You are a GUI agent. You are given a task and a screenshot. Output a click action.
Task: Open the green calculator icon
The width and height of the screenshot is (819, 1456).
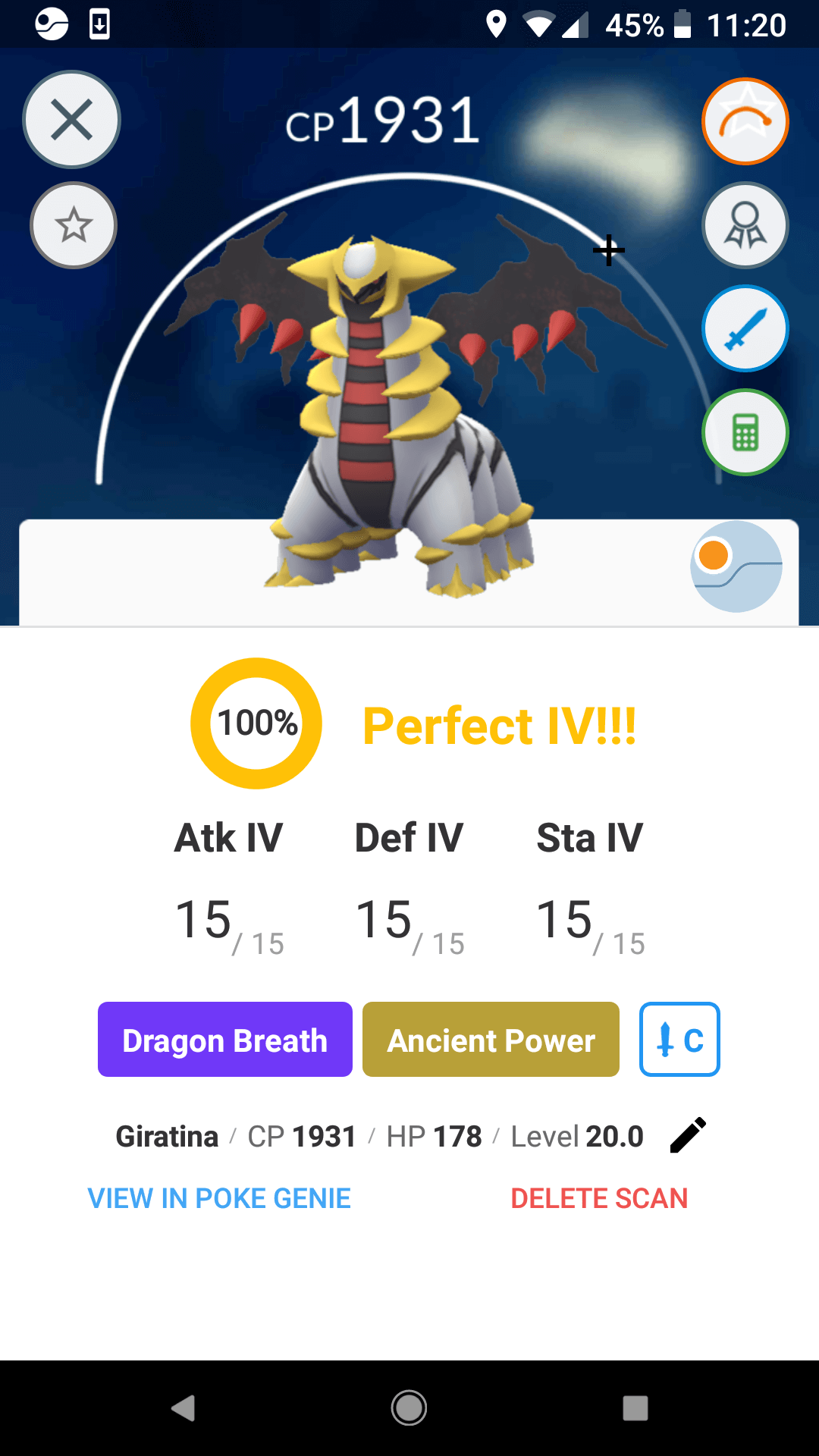pyautogui.click(x=745, y=432)
